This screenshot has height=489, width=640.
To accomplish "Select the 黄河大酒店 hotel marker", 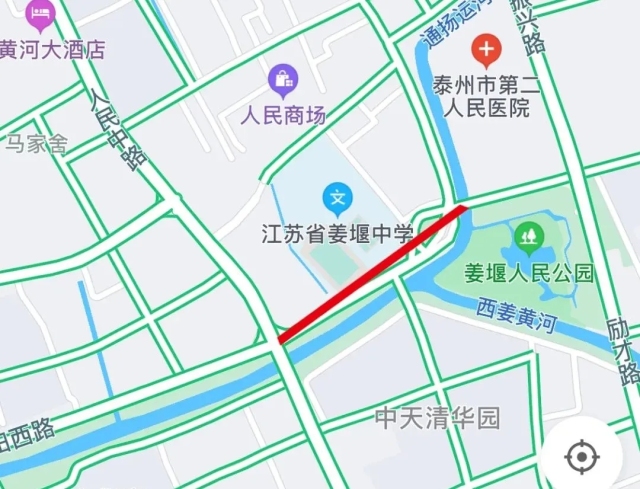I will (39, 14).
